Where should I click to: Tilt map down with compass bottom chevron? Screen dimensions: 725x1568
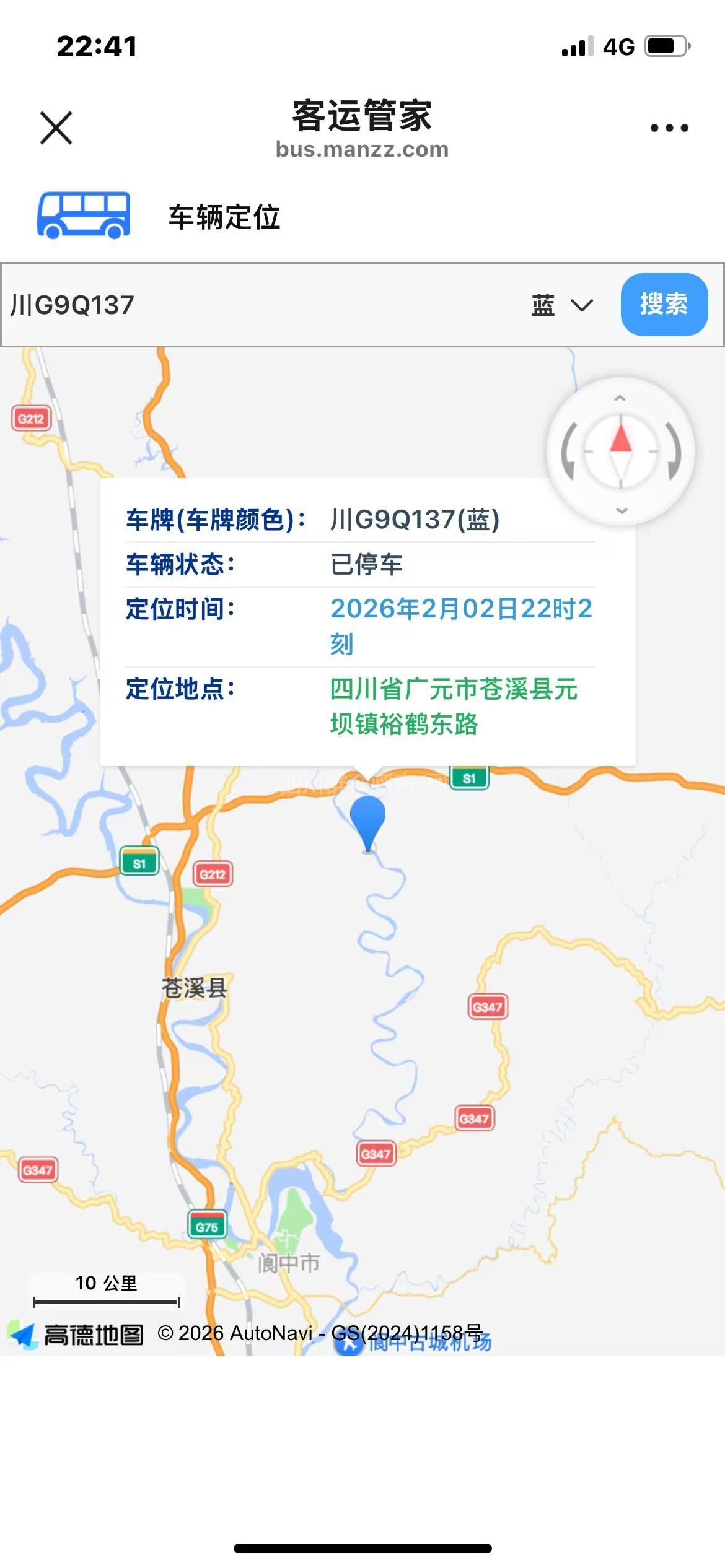click(x=622, y=510)
